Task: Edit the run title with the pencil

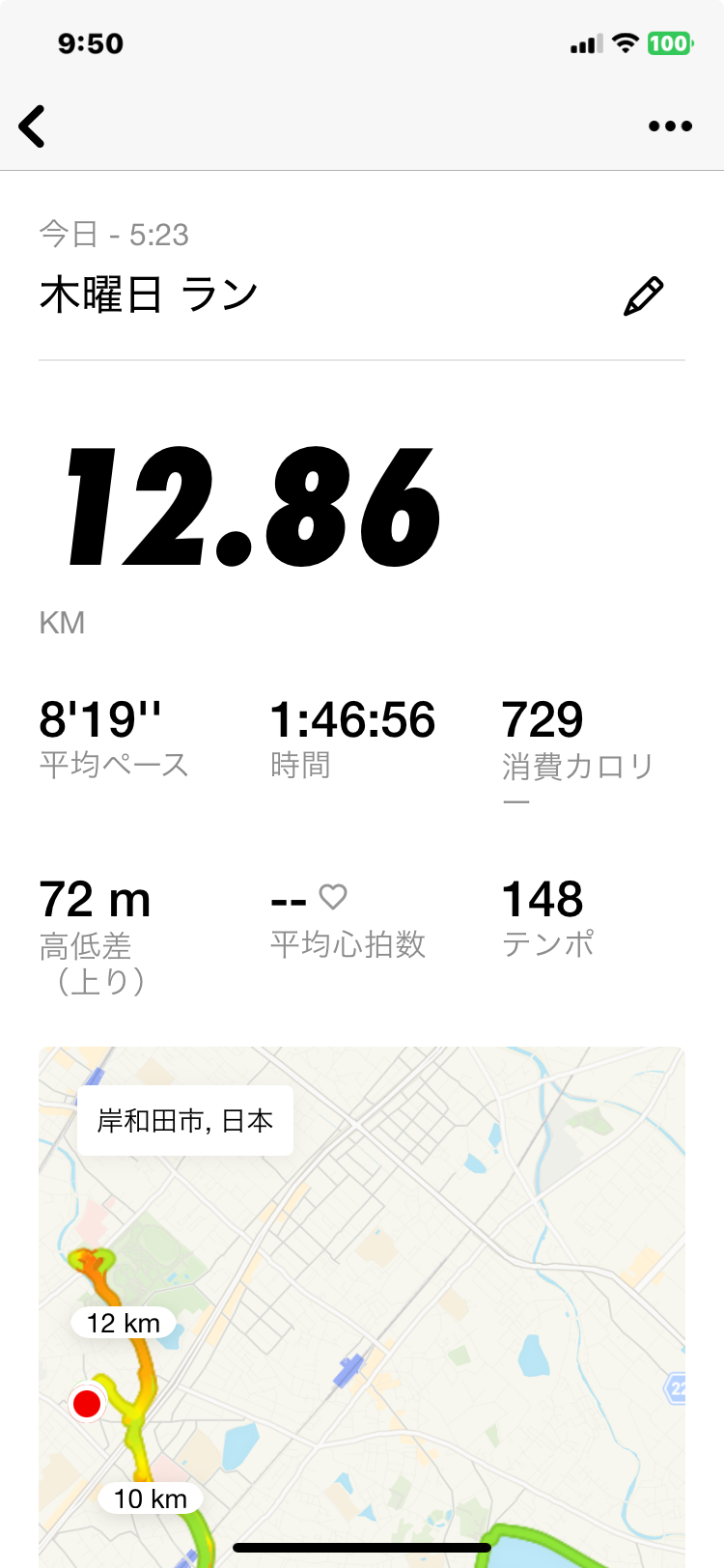Action: pos(643,296)
